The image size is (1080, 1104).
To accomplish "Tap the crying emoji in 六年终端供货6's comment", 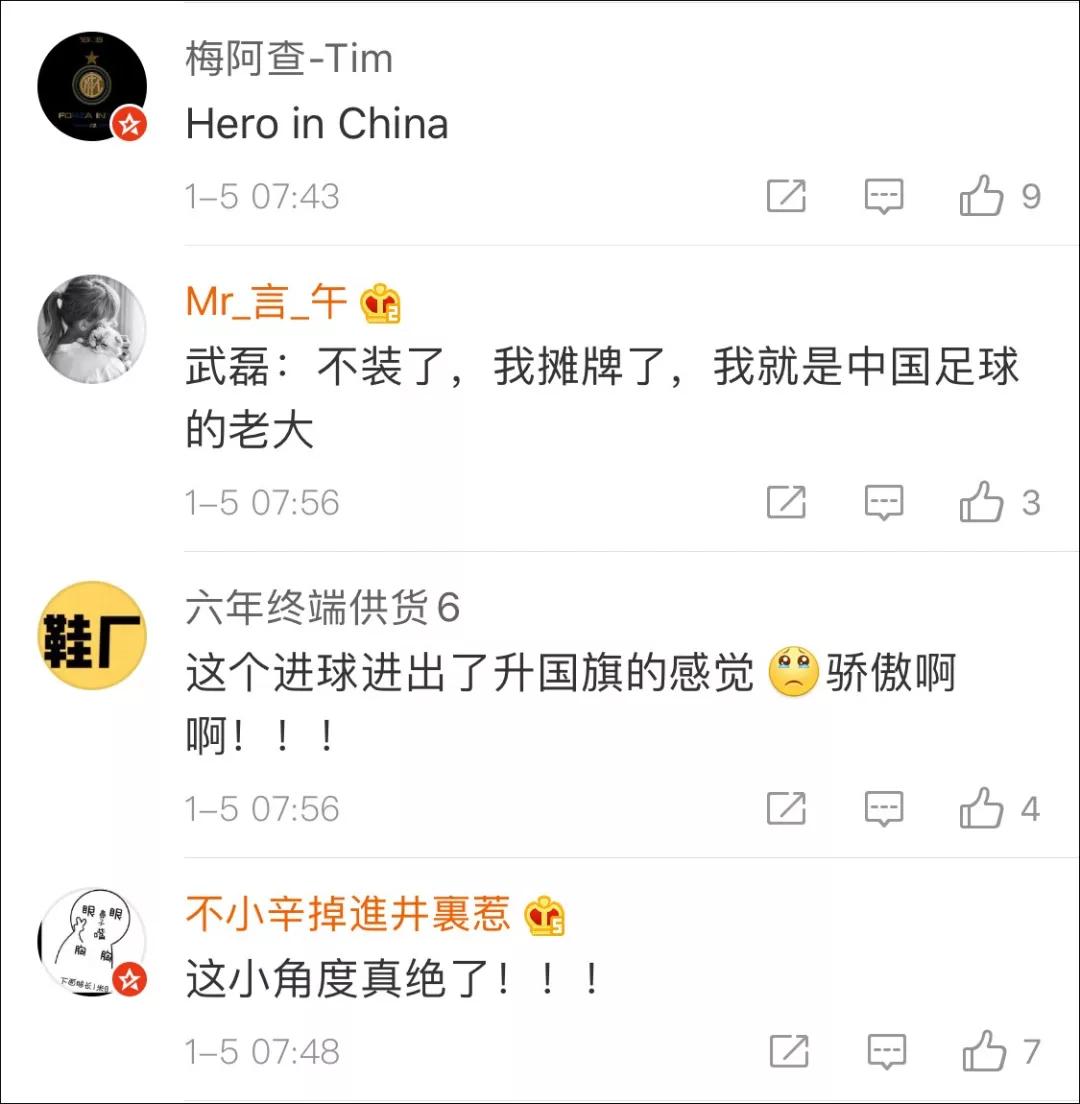I will point(793,675).
